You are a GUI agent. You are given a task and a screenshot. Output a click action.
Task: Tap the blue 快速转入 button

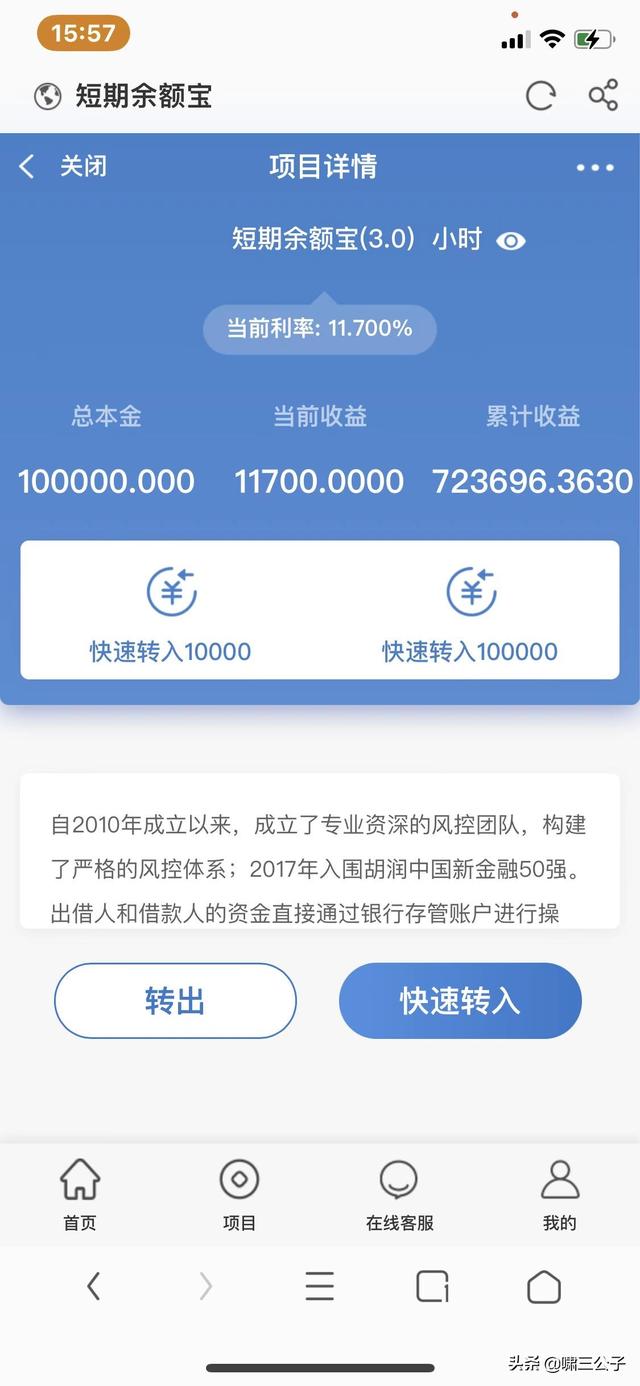[x=460, y=1001]
